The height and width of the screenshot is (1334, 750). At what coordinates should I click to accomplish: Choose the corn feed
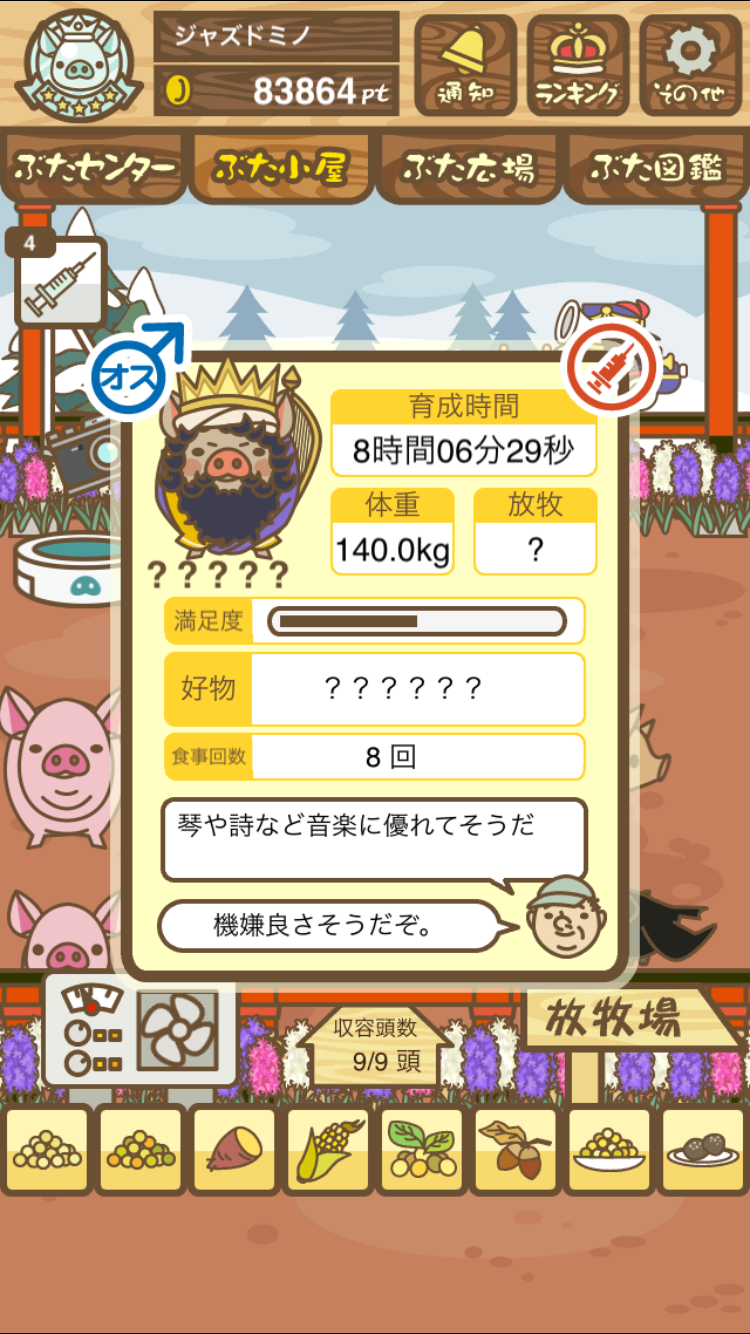click(x=327, y=1150)
